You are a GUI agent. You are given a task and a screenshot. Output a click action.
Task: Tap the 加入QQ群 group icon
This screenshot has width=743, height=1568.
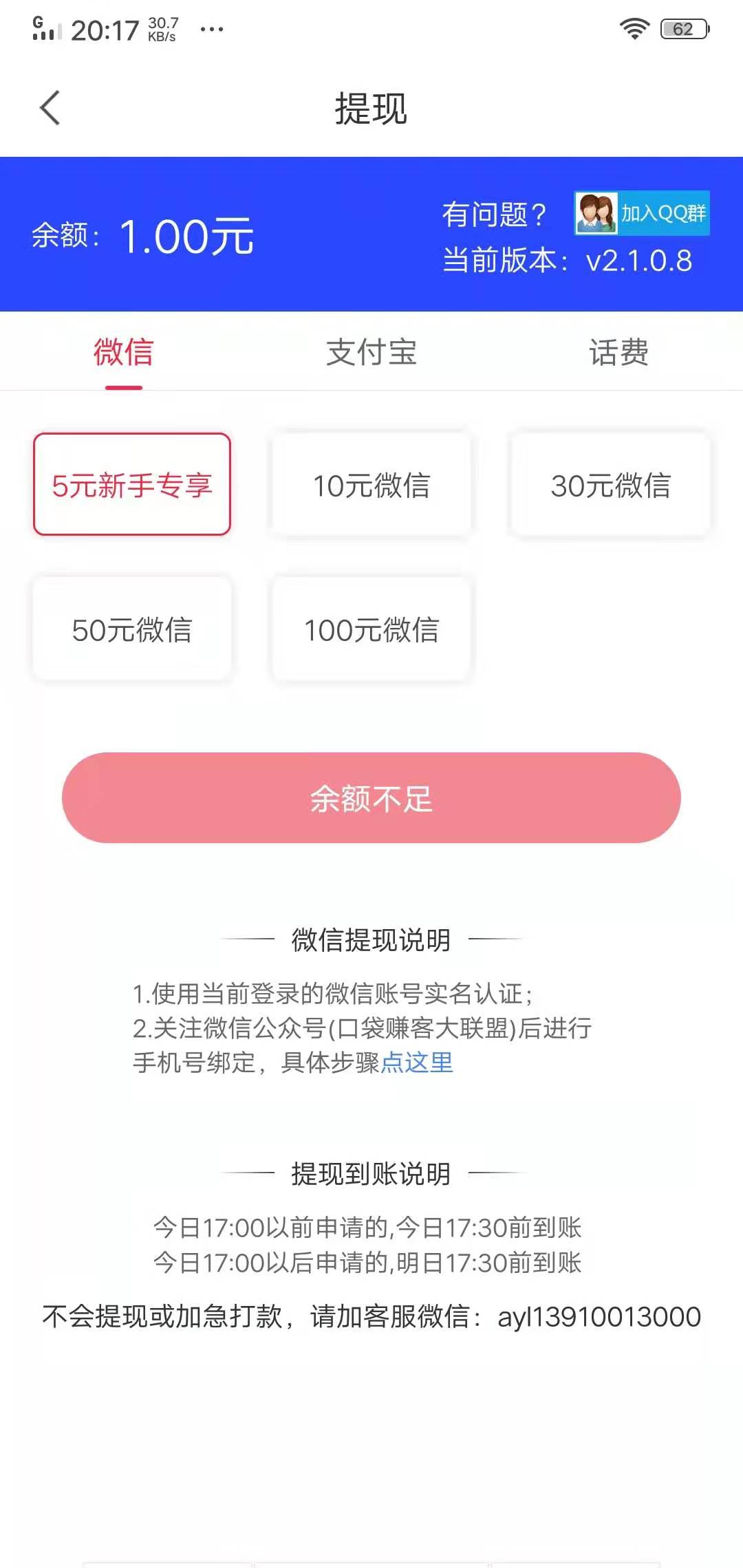640,213
